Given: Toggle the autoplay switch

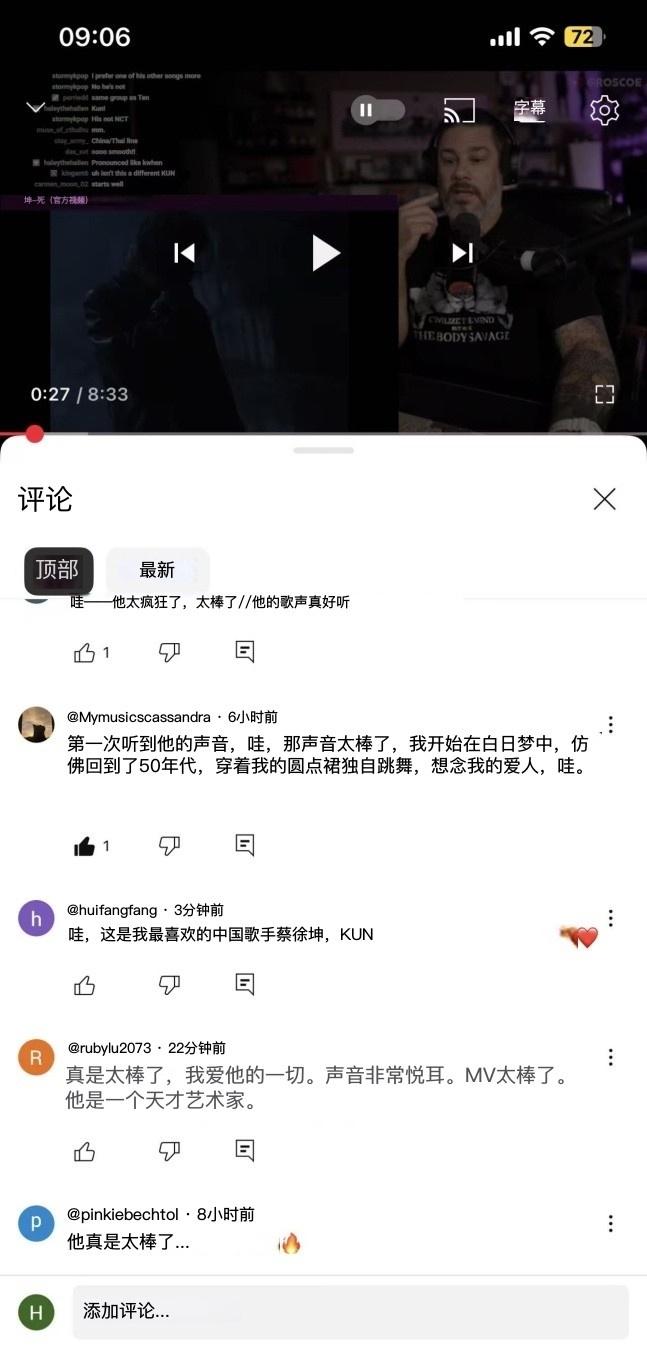Looking at the screenshot, I should 378,110.
